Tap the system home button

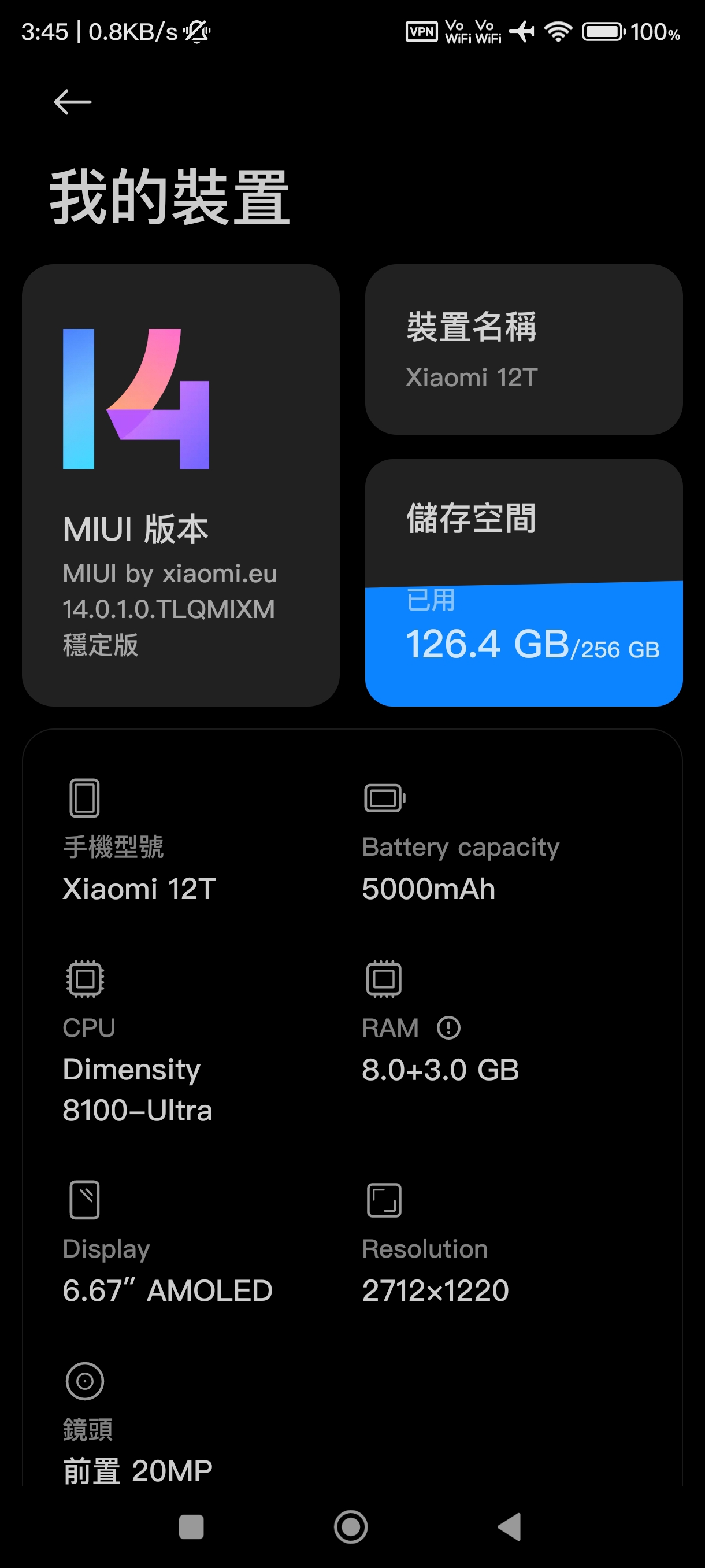(351, 1526)
